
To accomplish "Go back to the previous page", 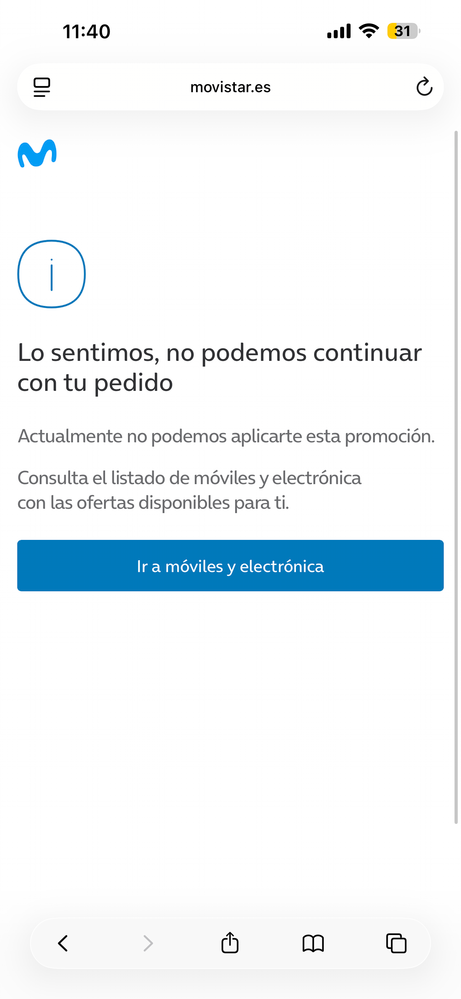I will [x=62, y=943].
